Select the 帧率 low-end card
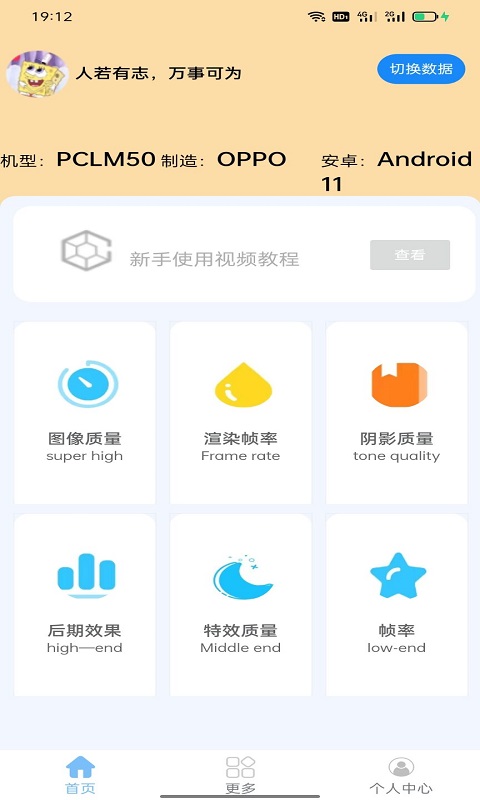480x800 pixels. 396,605
